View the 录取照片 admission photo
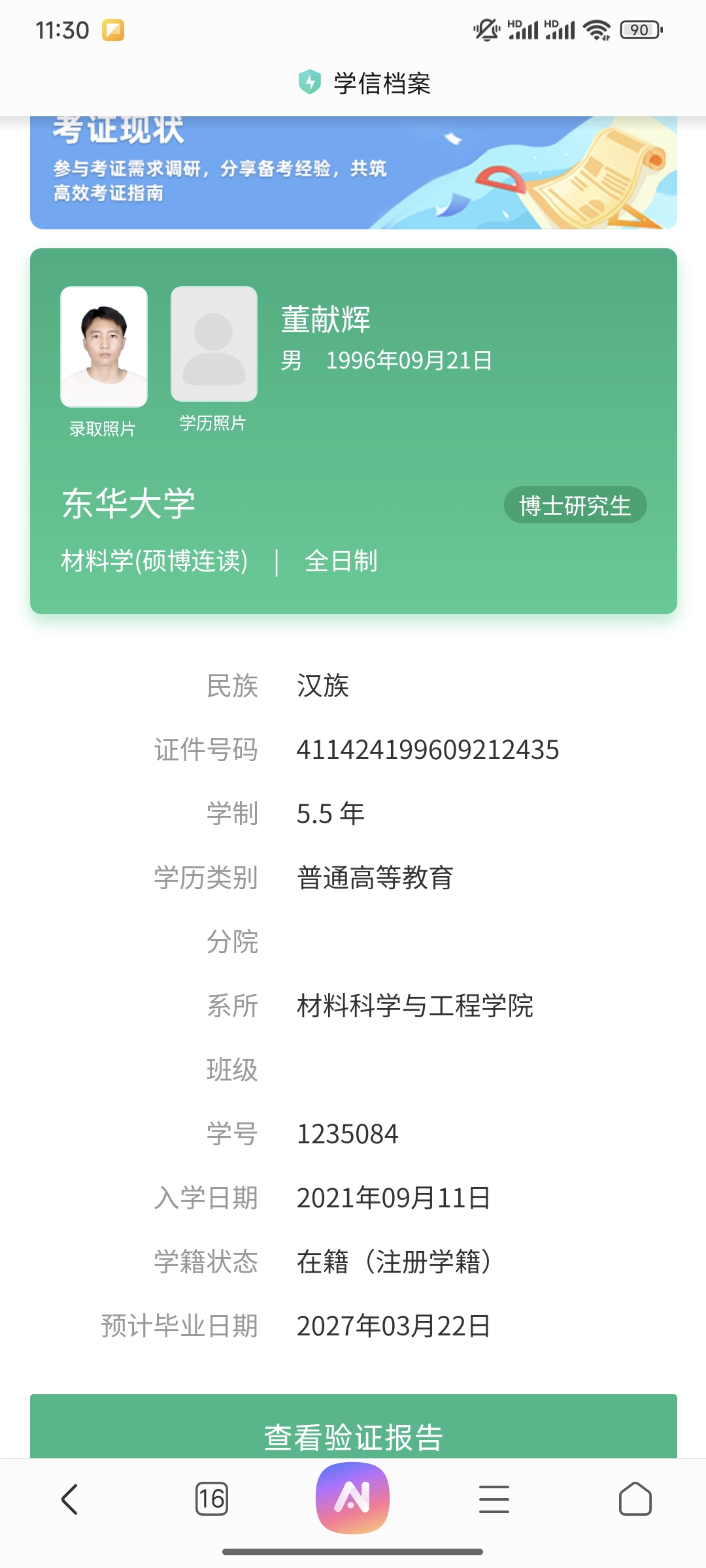The width and height of the screenshot is (706, 1568). [104, 346]
